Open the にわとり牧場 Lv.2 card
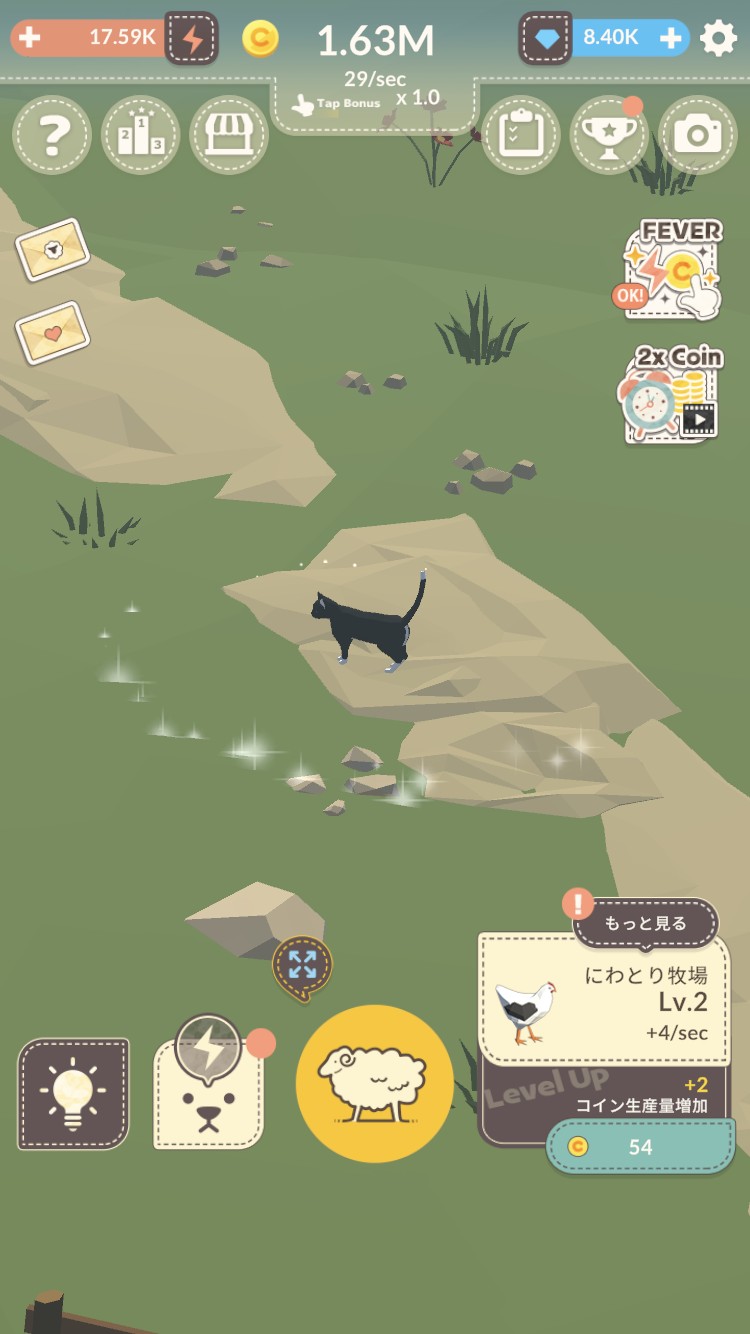 pyautogui.click(x=604, y=1000)
